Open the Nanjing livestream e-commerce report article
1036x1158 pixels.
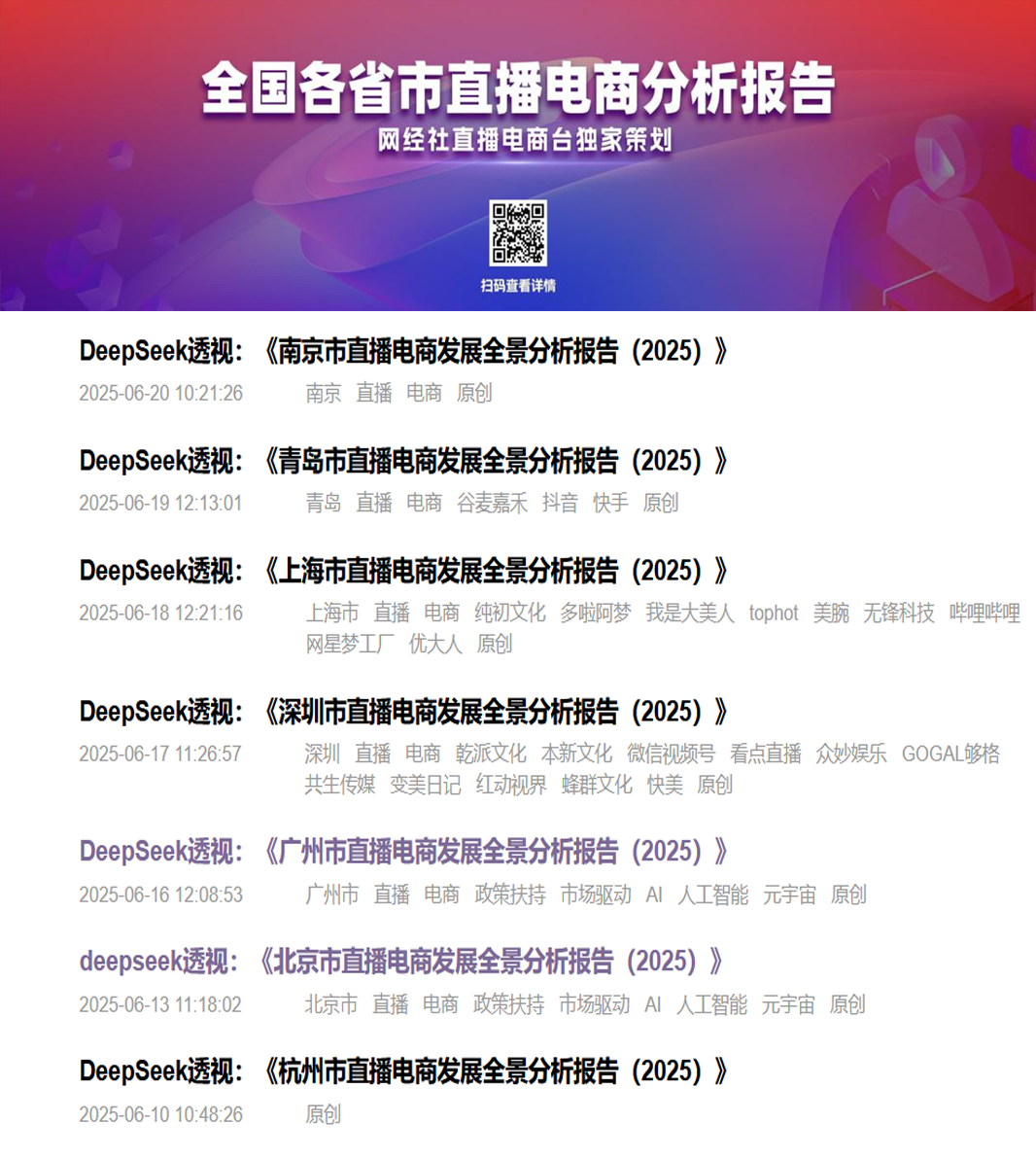403,351
